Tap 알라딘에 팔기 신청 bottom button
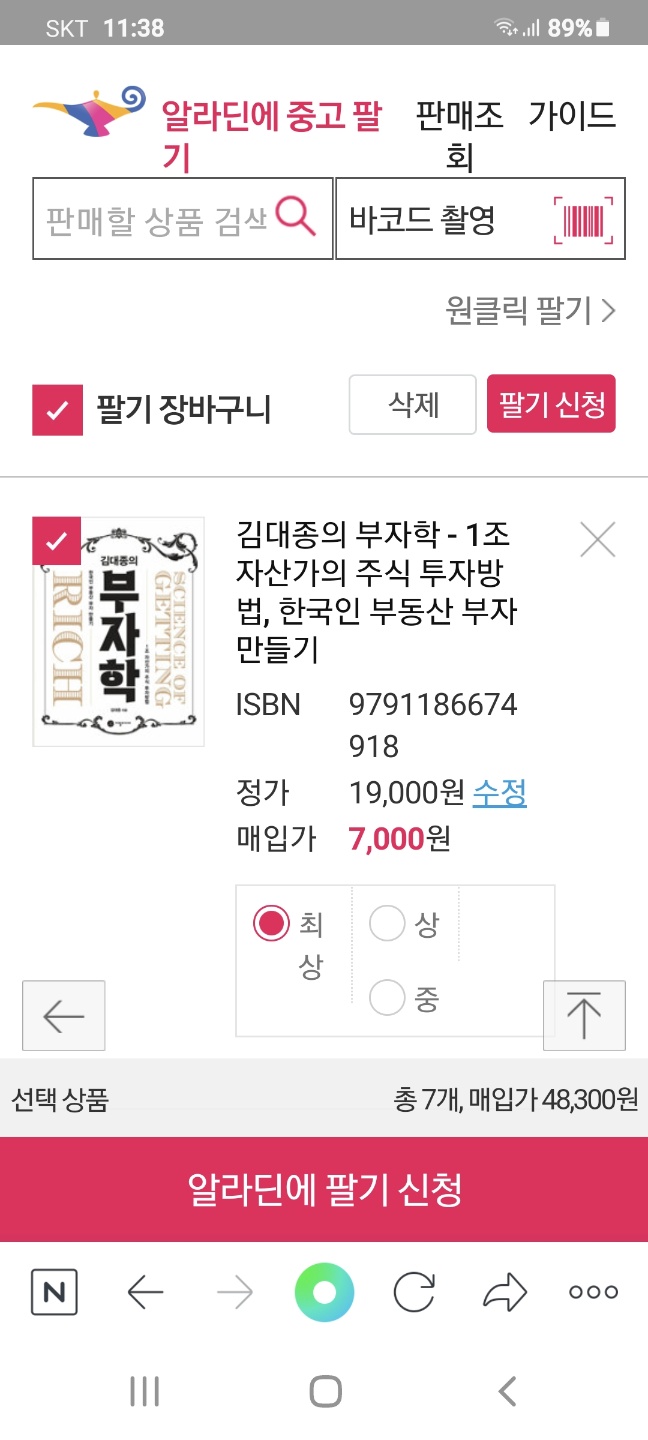 coord(324,1190)
